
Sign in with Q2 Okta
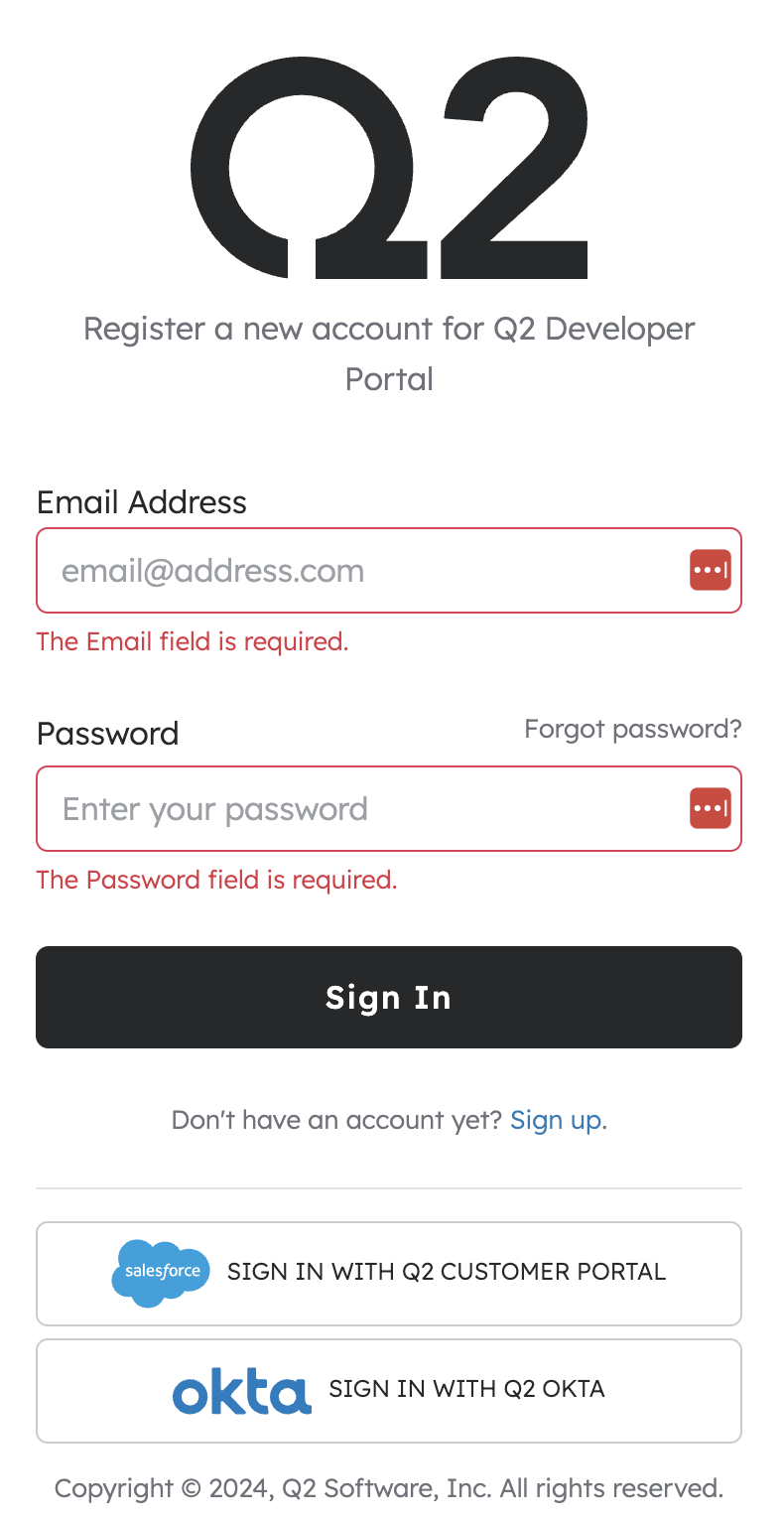coord(389,1390)
